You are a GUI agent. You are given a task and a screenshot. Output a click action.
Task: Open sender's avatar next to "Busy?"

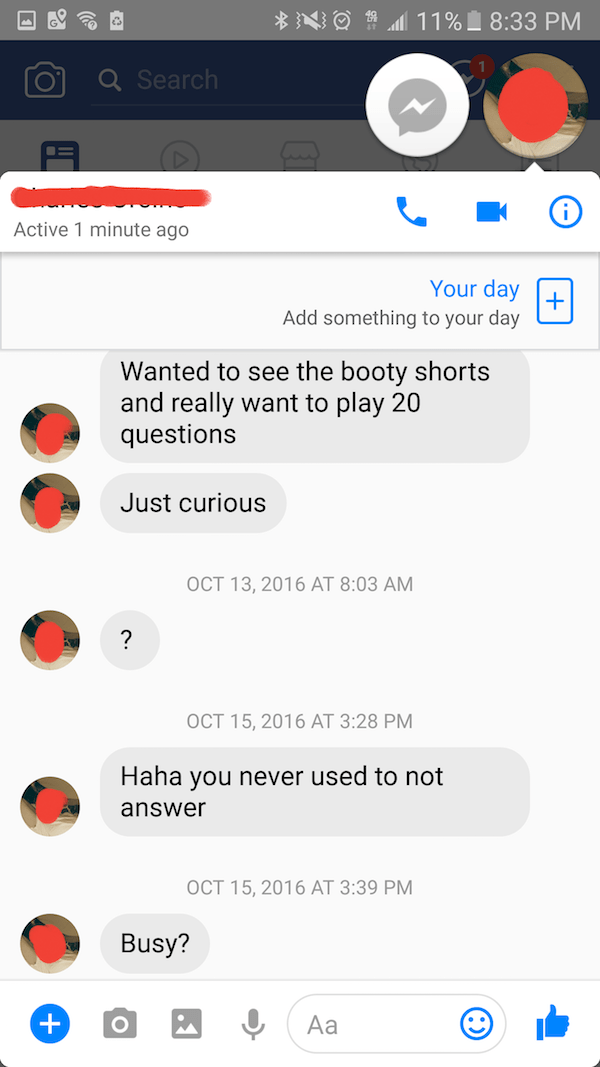pyautogui.click(x=50, y=943)
